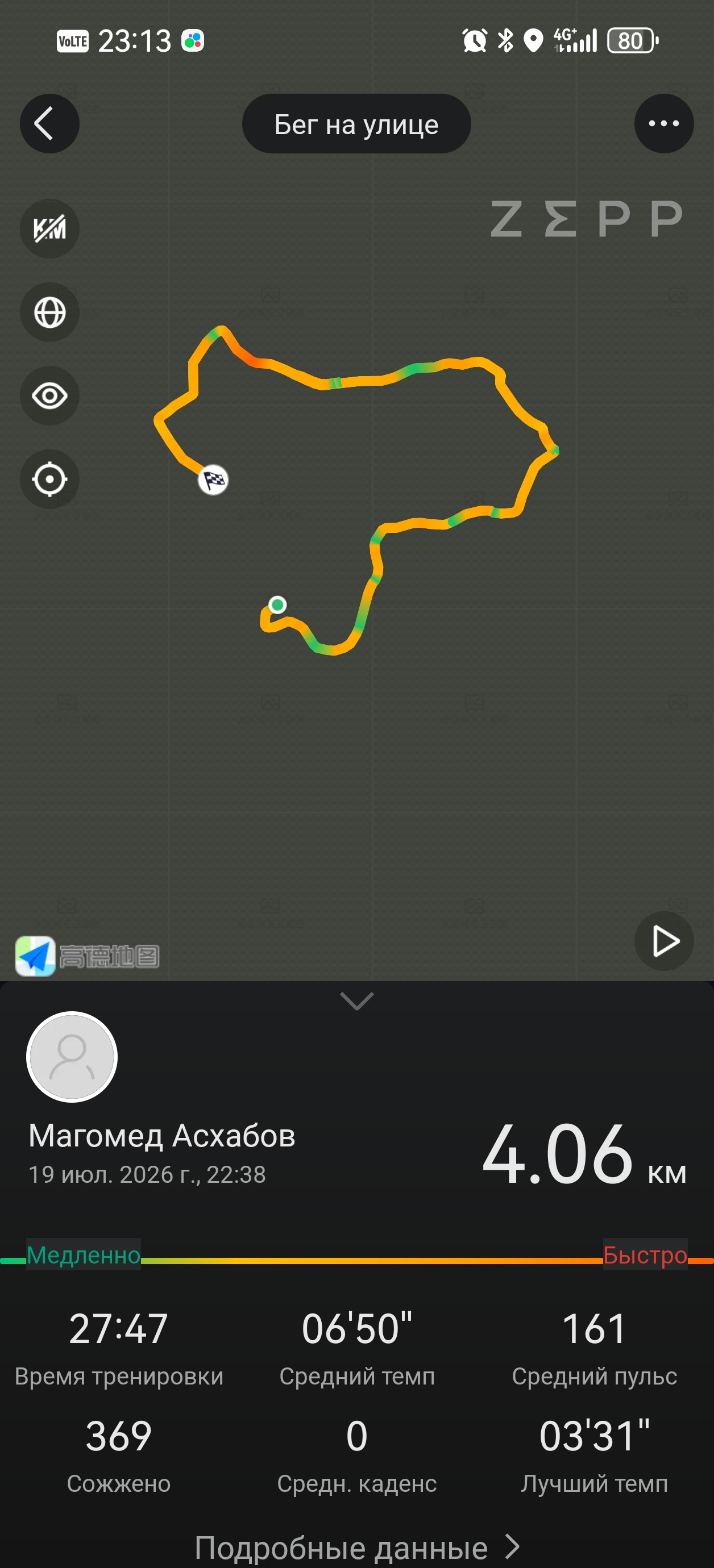The image size is (714, 1568).
Task: Recenter the map on the route
Action: pos(49,479)
